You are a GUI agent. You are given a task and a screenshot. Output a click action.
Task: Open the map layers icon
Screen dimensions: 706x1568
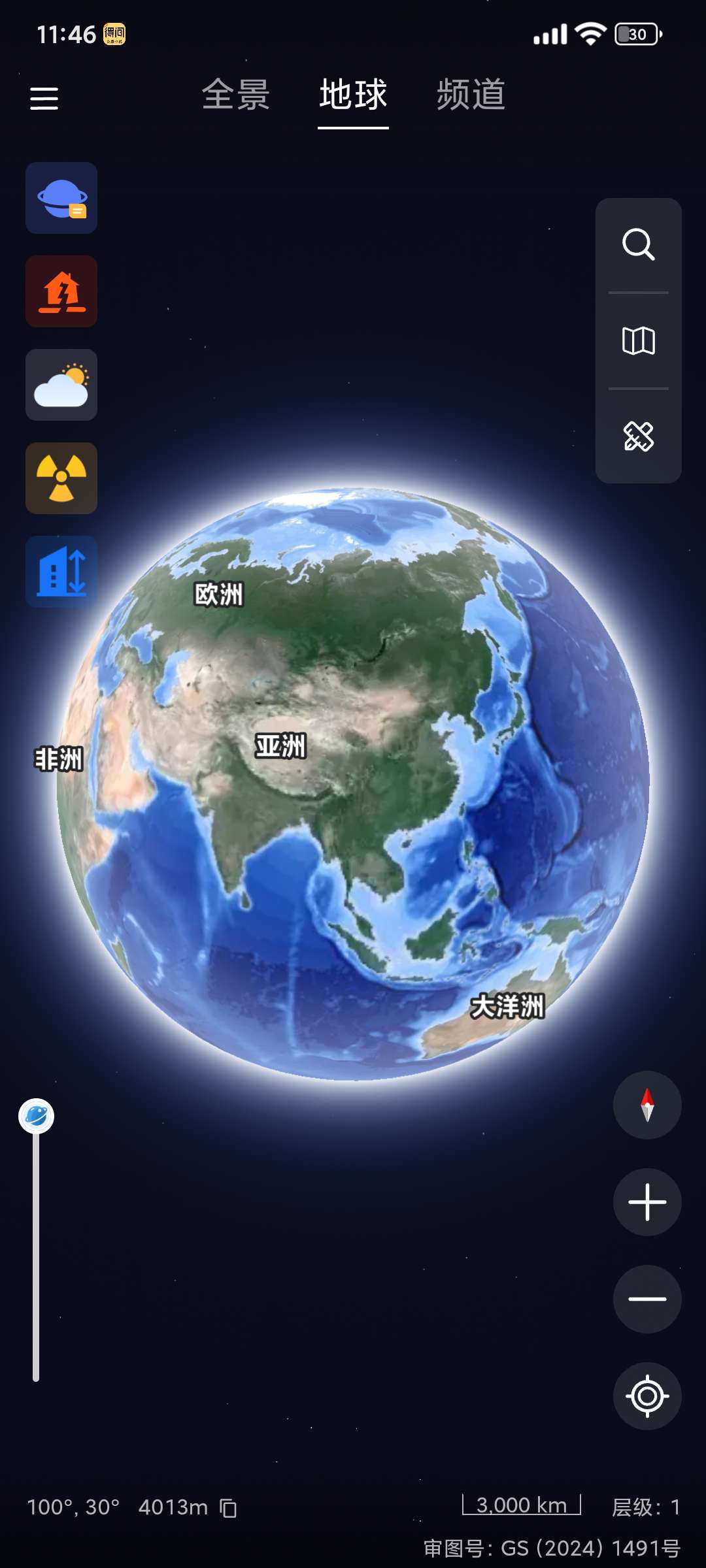pyautogui.click(x=638, y=340)
